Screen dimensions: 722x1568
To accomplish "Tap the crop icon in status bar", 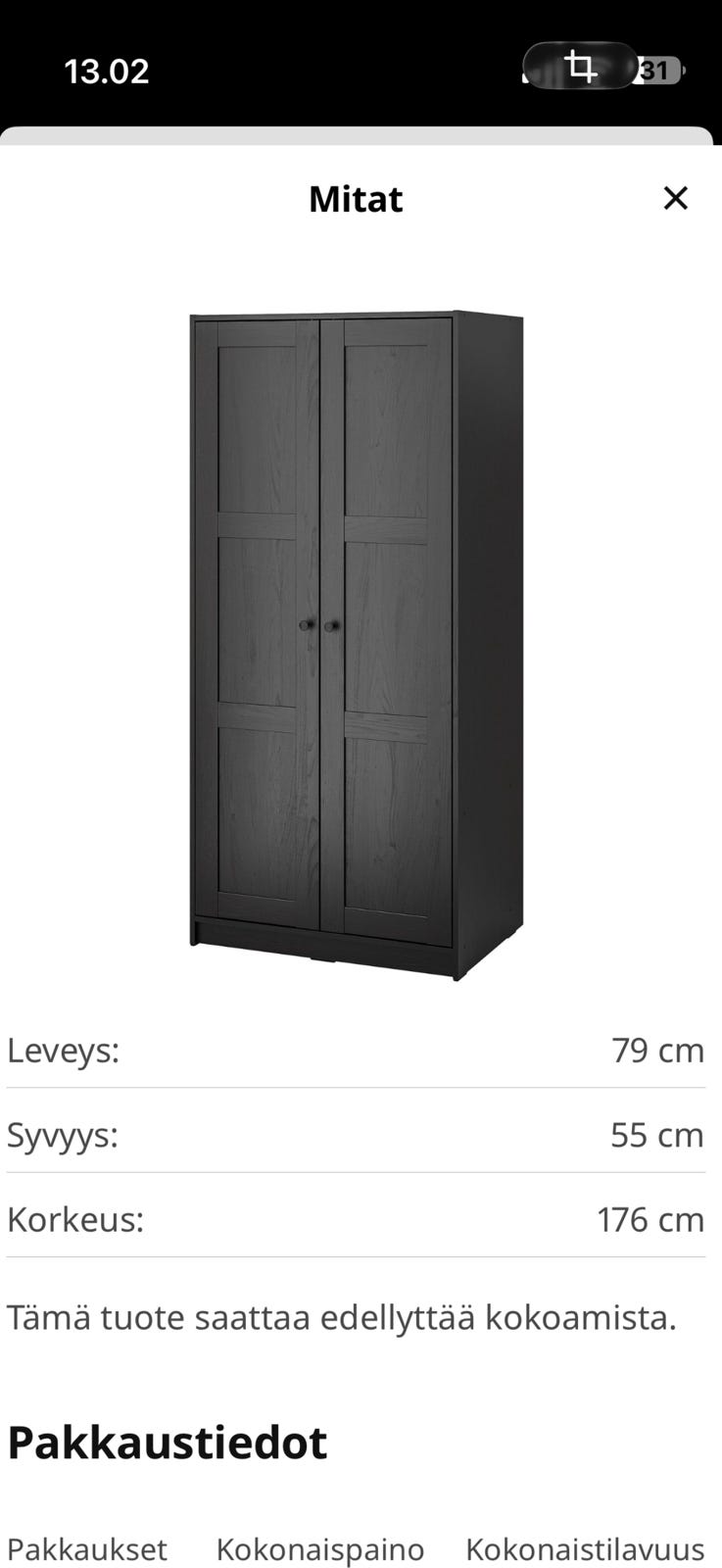I will pos(580,68).
